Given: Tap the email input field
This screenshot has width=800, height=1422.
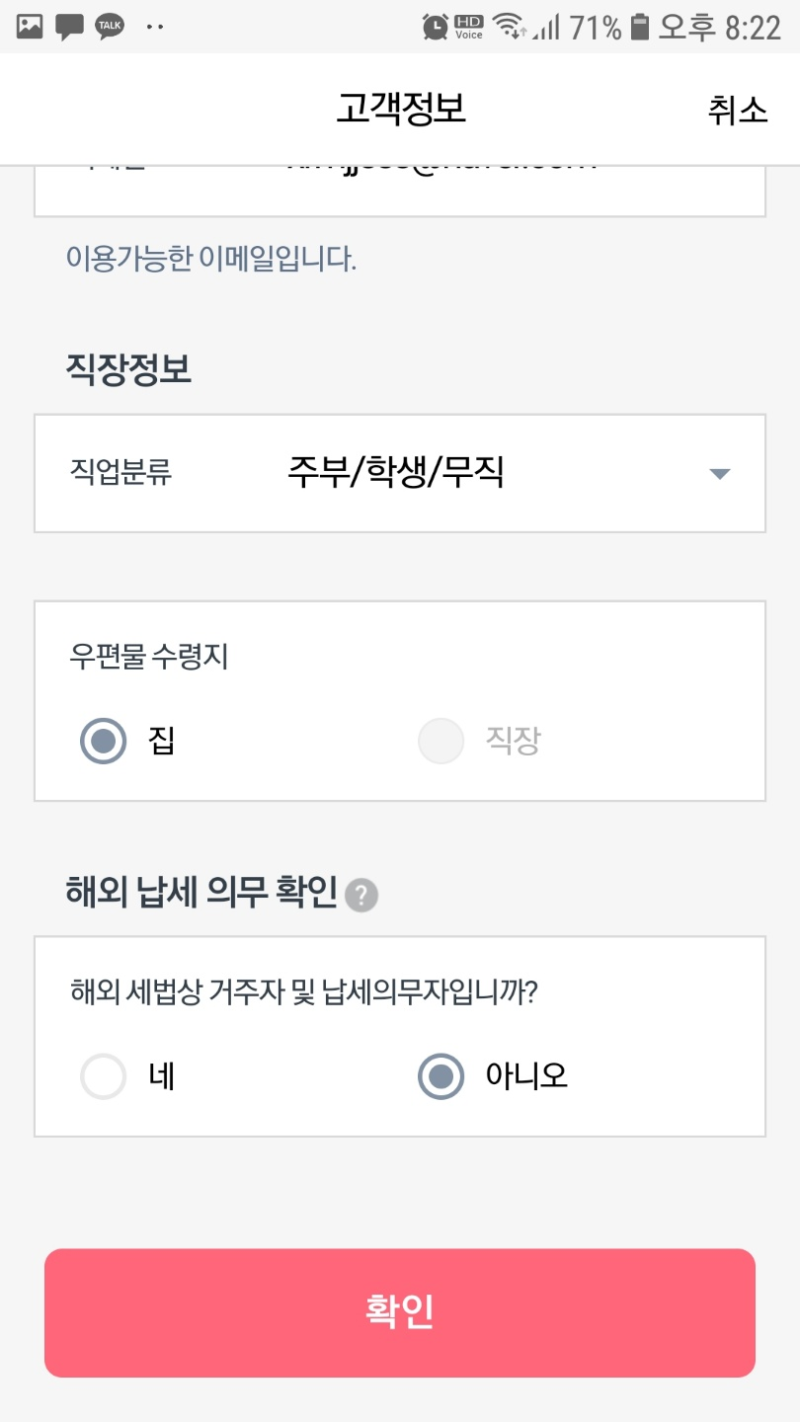Looking at the screenshot, I should (x=400, y=190).
